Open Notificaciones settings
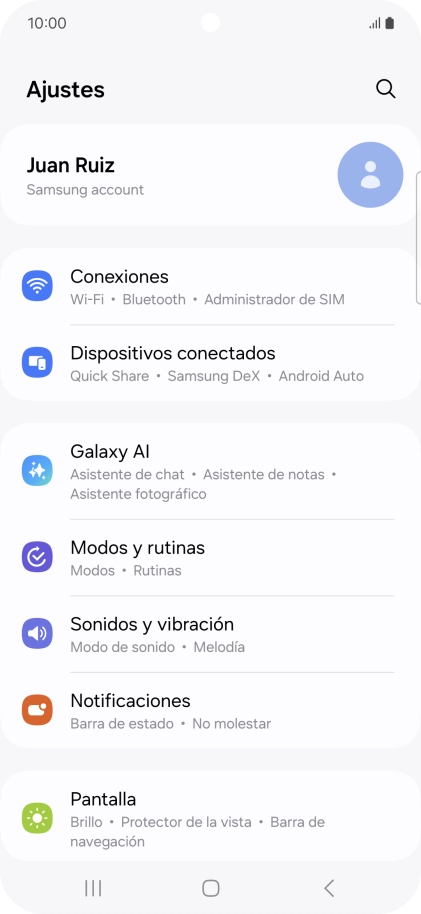The height and width of the screenshot is (914, 421). click(210, 710)
